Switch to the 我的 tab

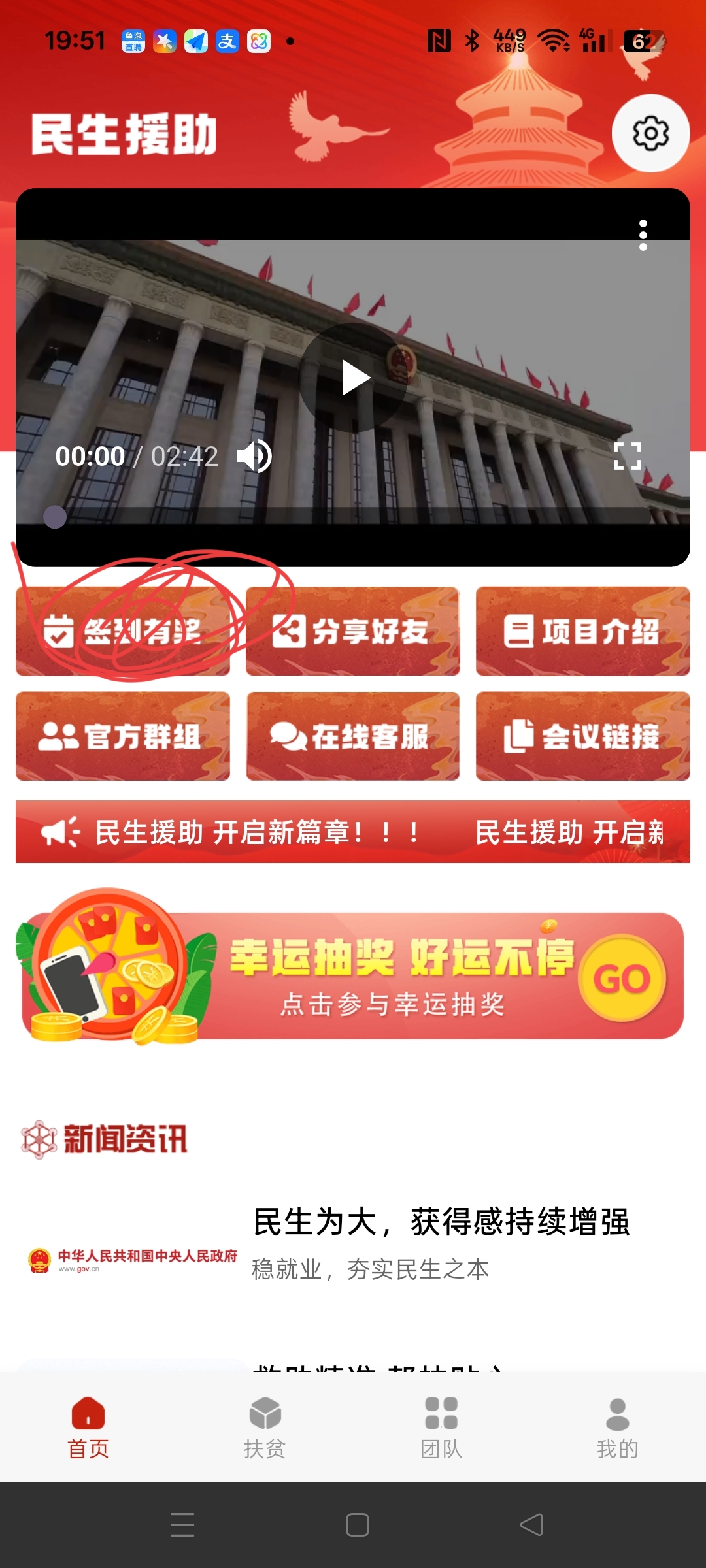[618, 1428]
